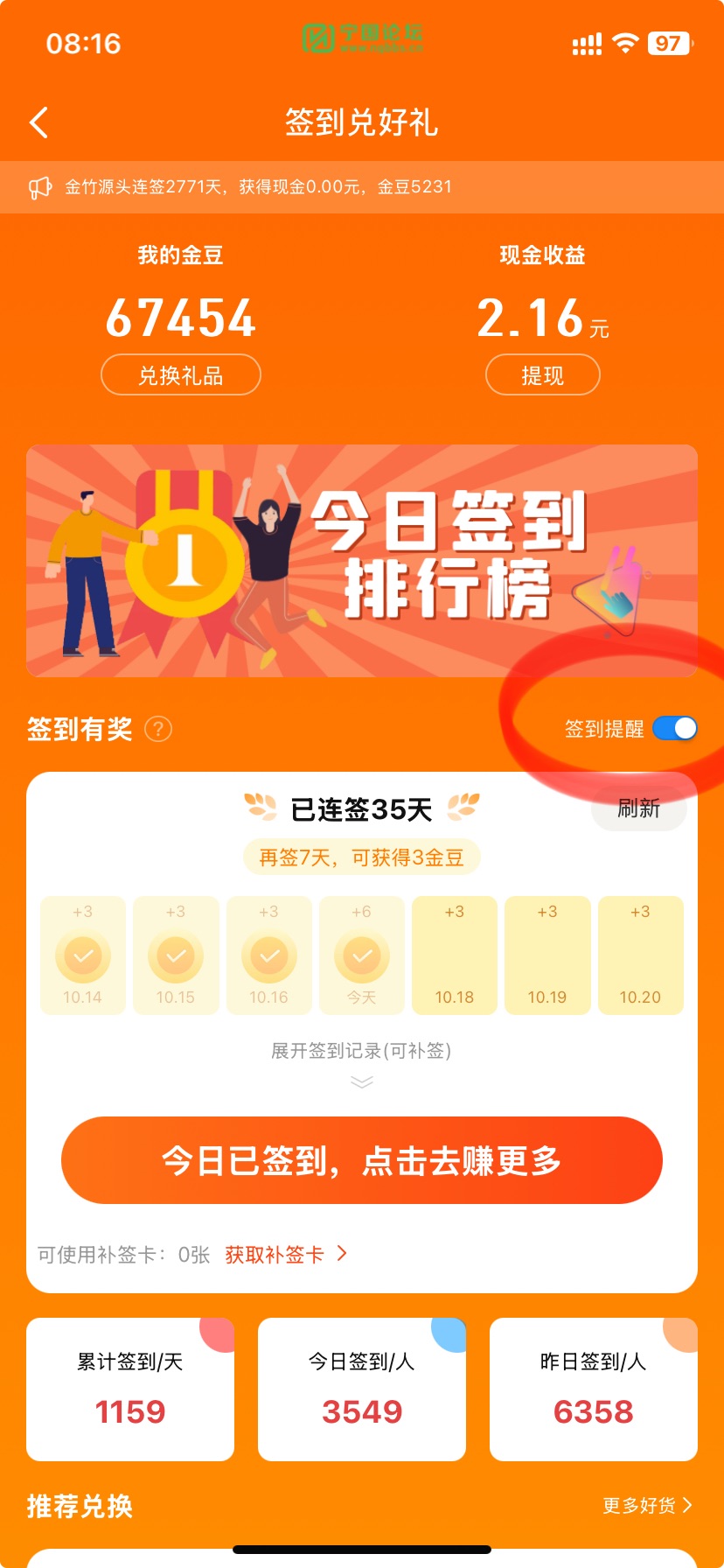This screenshot has width=724, height=1568.
Task: Tap the 刷新 button
Action: [638, 808]
